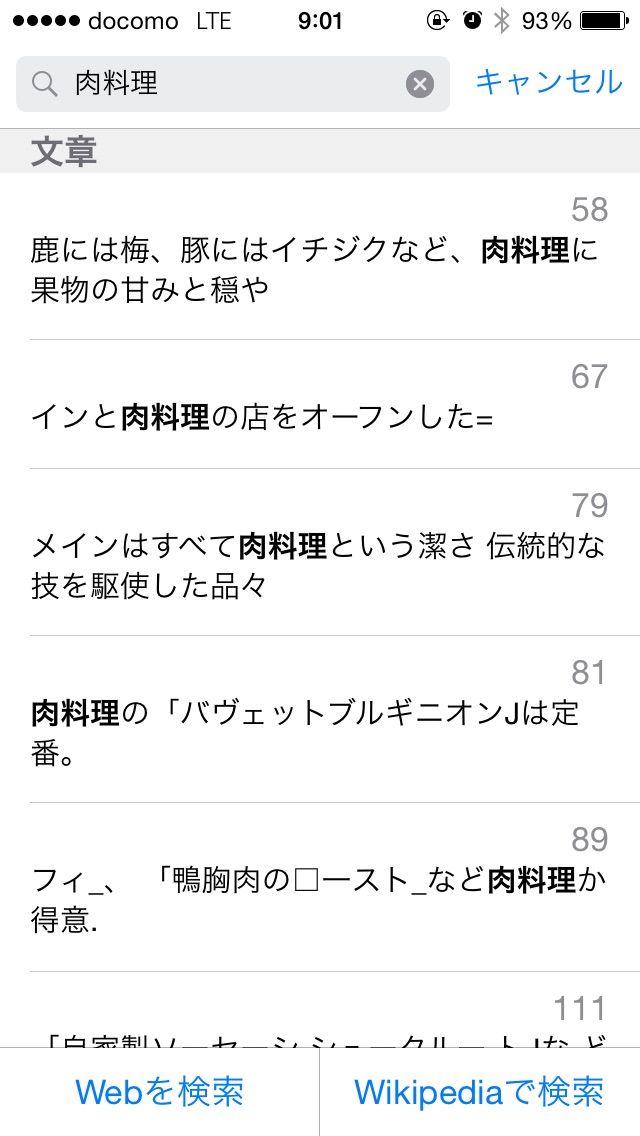Cancel the search with キャンセル
The height and width of the screenshot is (1136, 640).
[x=548, y=82]
